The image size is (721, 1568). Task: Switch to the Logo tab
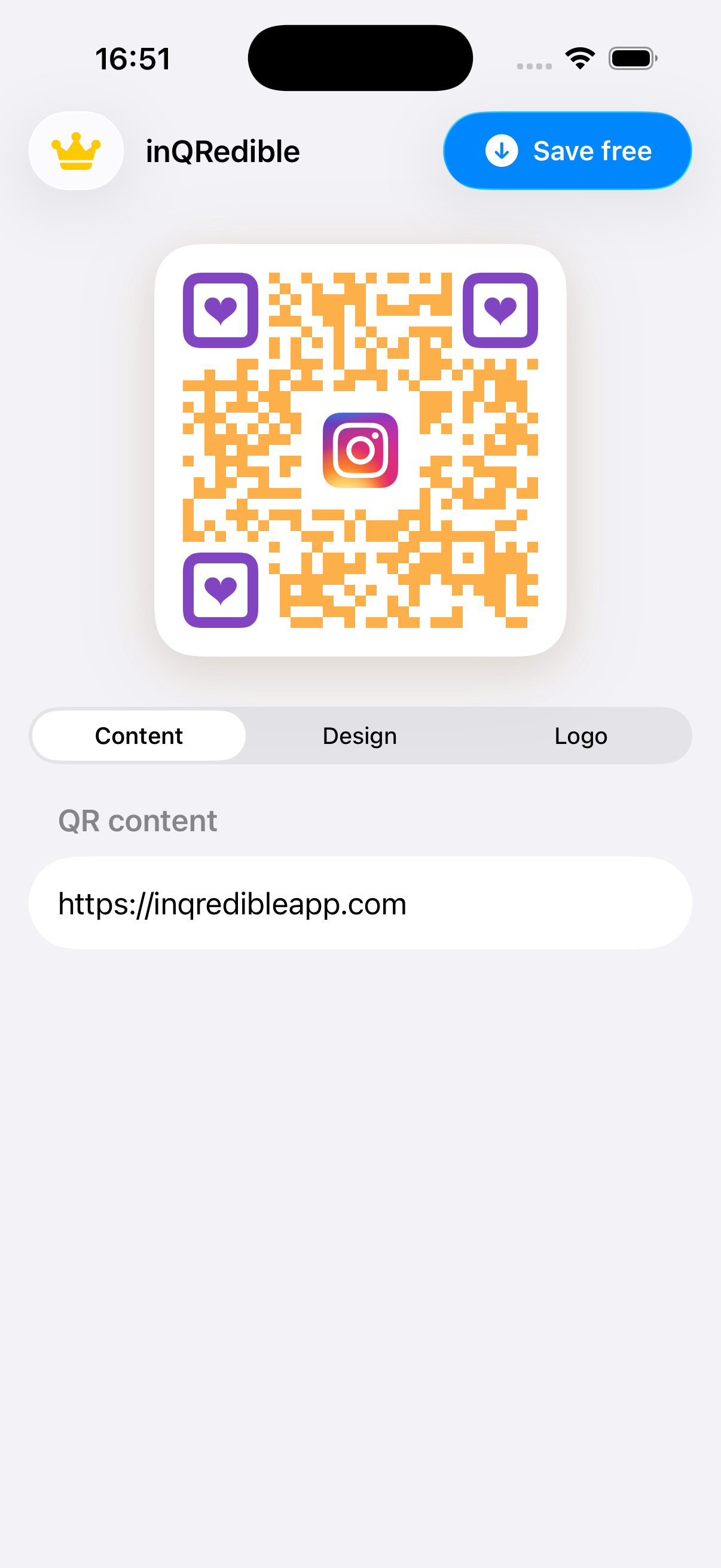pyautogui.click(x=581, y=736)
